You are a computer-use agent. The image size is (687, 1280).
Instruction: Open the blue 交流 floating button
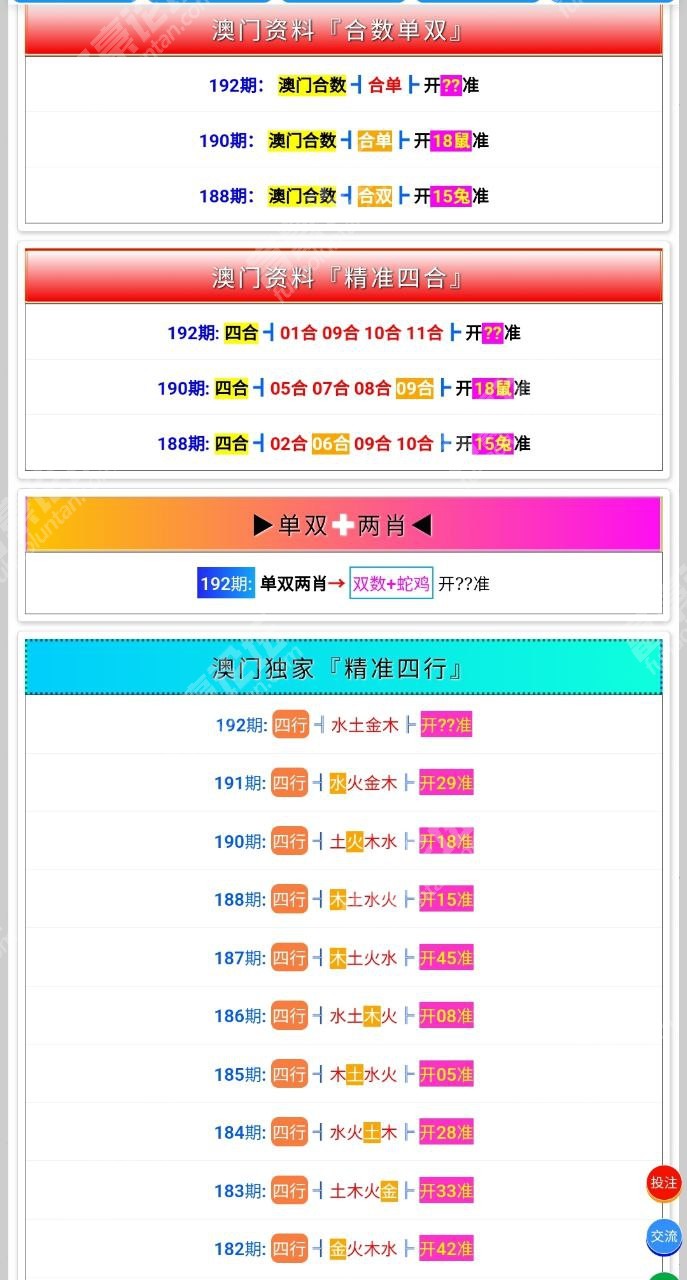tap(664, 1237)
